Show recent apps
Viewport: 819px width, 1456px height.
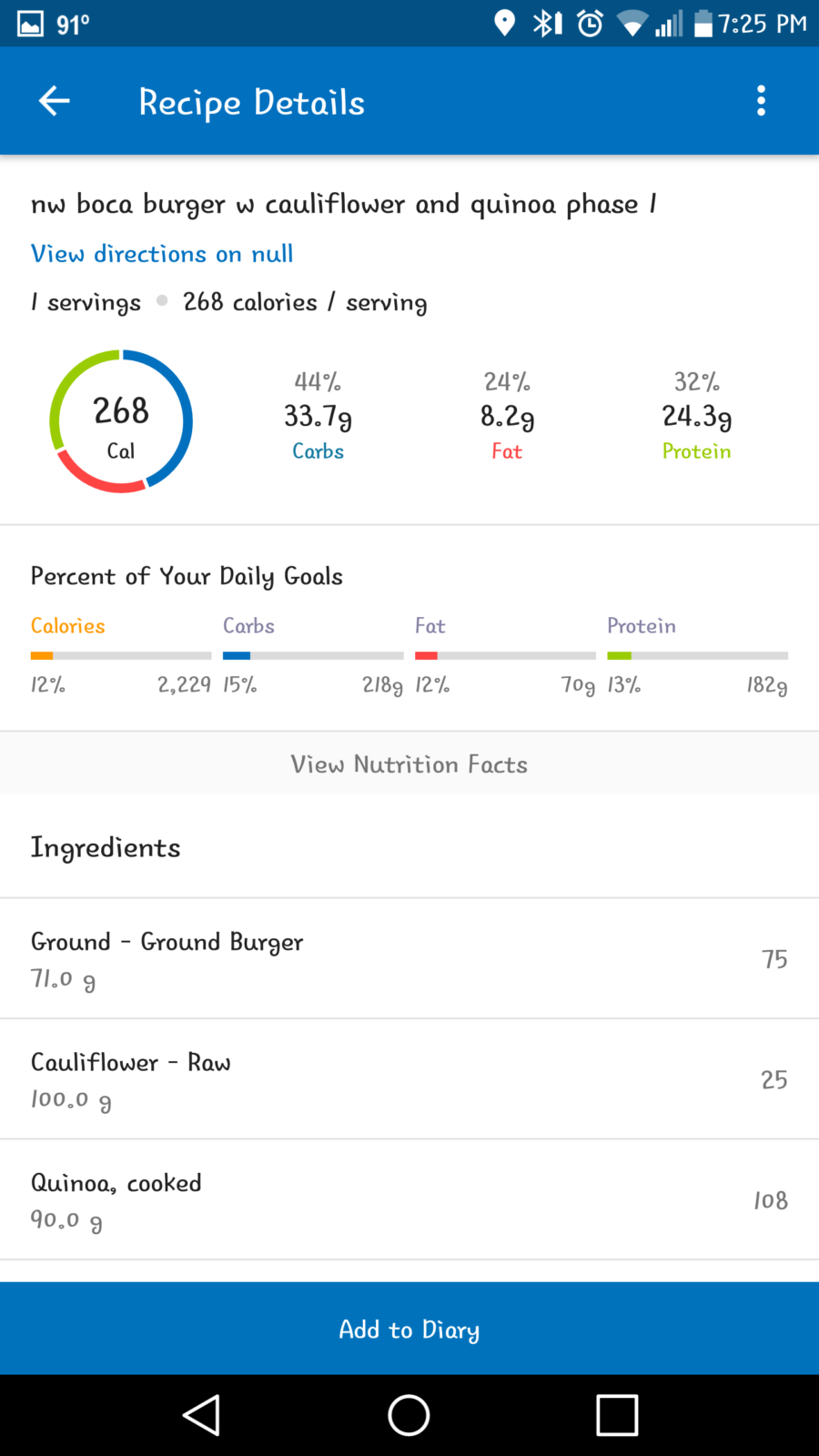(x=617, y=1415)
